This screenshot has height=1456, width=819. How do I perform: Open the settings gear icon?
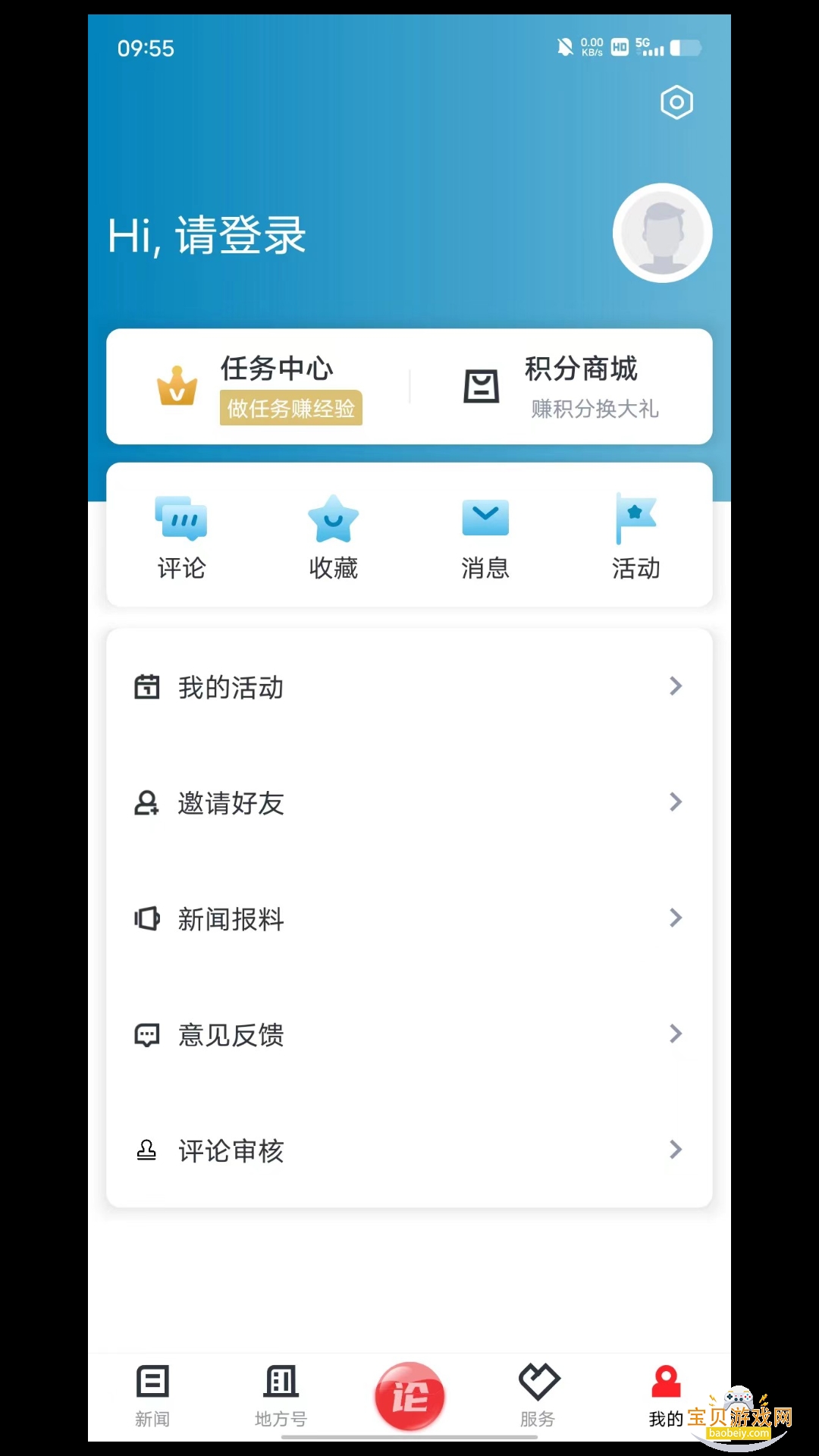(676, 102)
